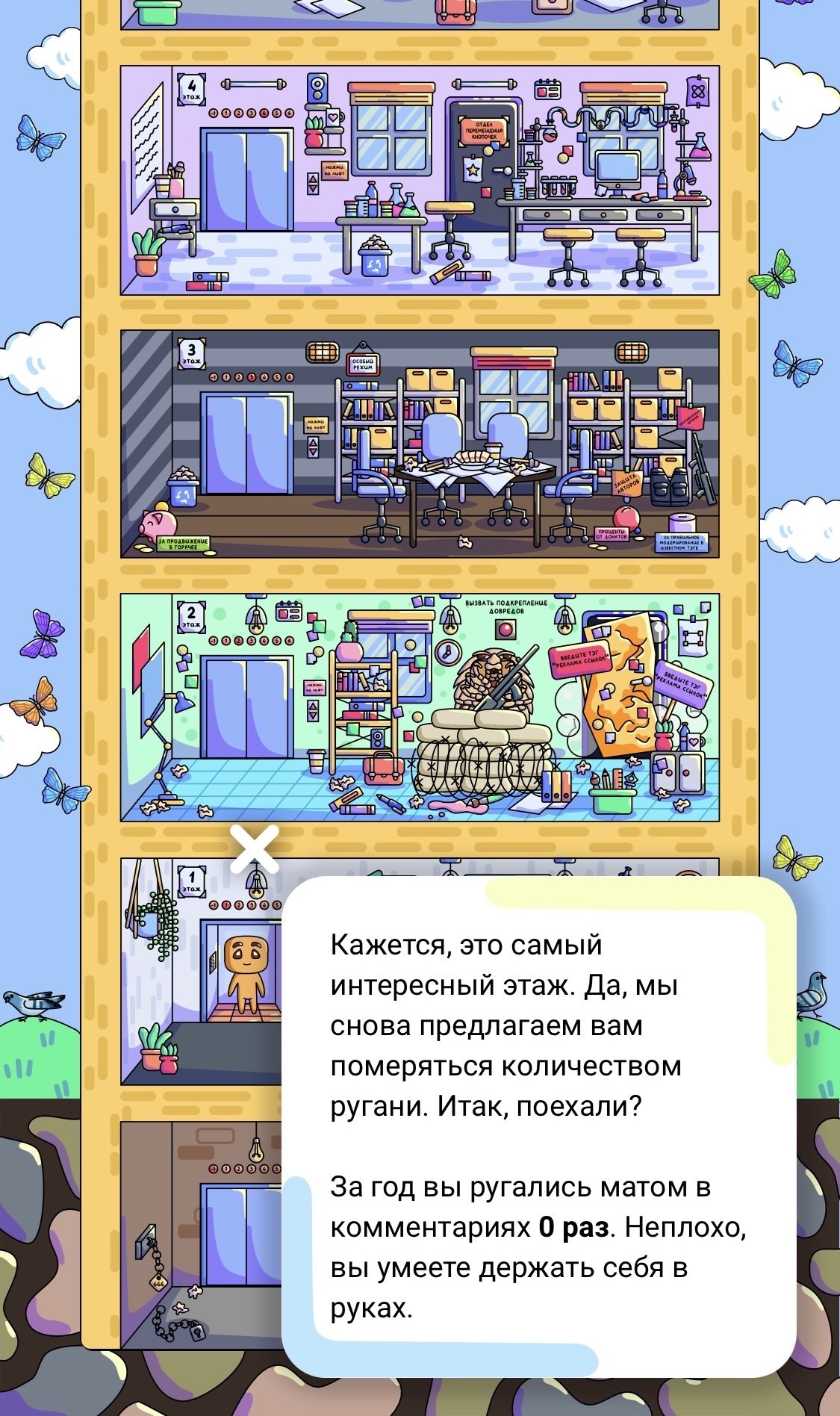
Task: Tap the elevator on floor 2
Action: tap(246, 708)
